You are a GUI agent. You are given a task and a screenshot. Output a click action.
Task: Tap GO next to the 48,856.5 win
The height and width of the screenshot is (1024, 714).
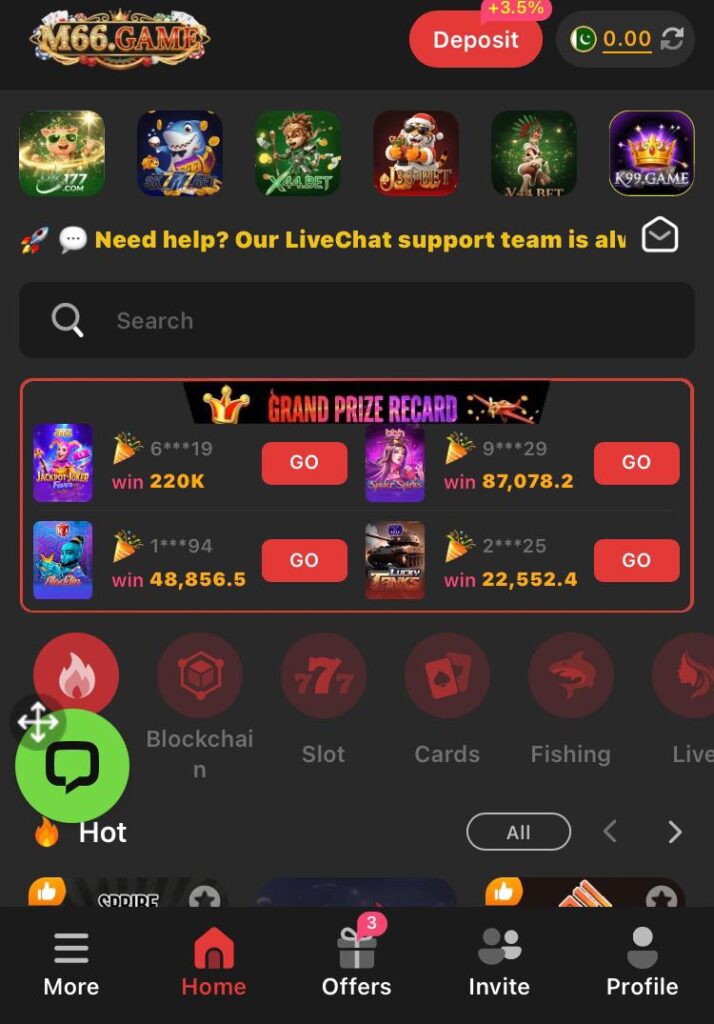click(304, 561)
